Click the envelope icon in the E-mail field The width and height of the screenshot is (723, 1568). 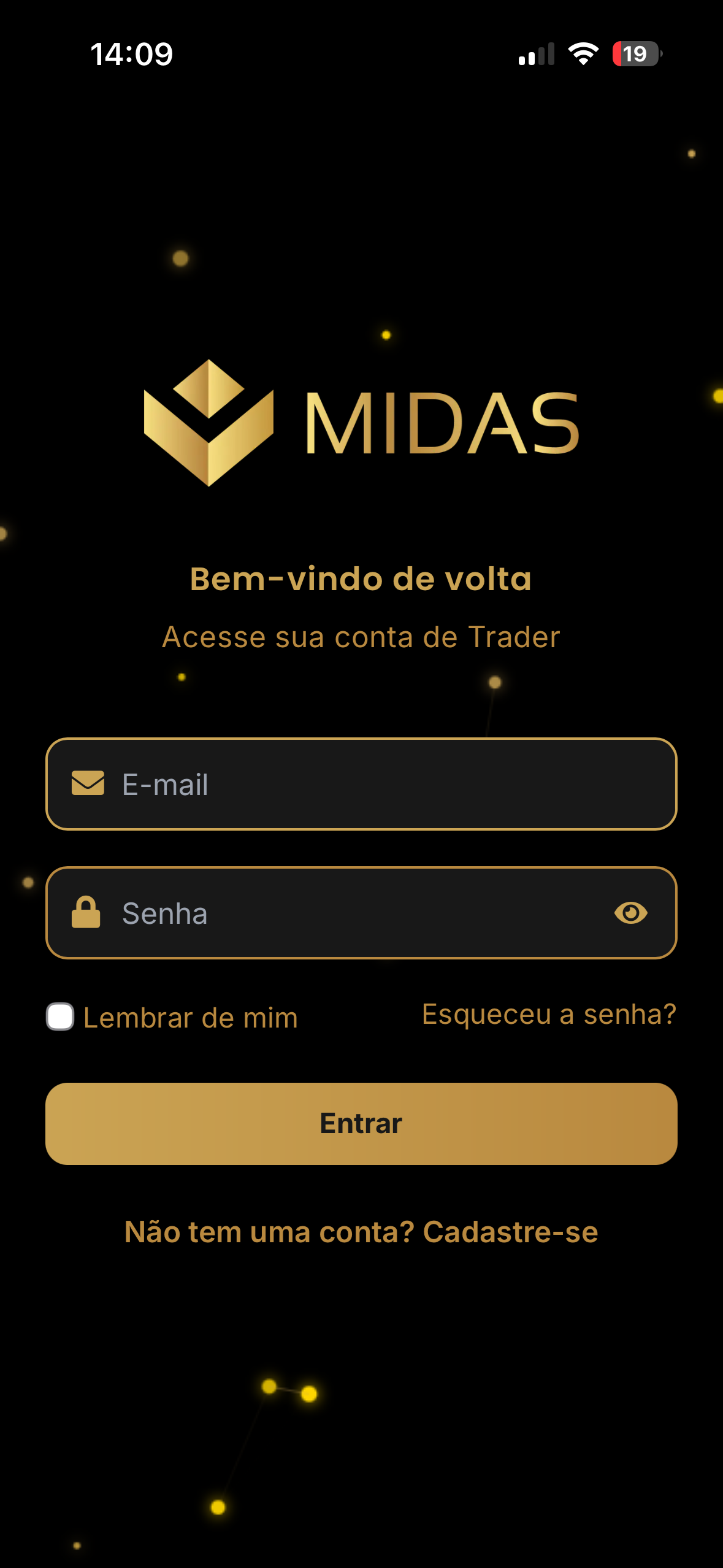click(87, 783)
